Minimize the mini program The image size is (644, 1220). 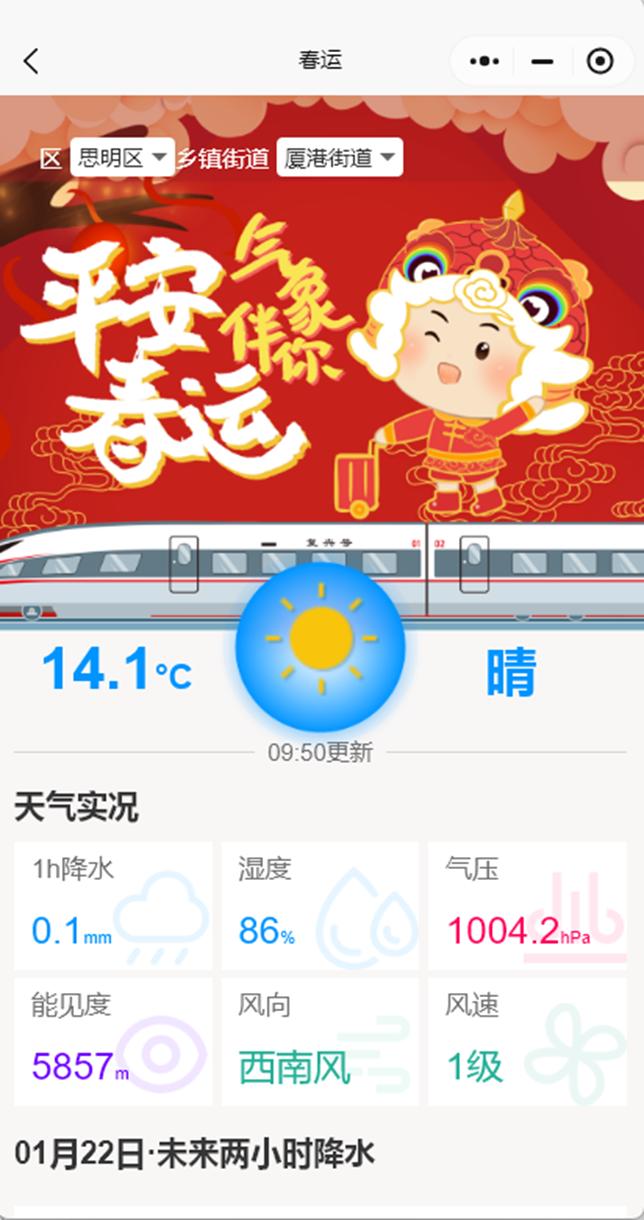click(x=542, y=61)
